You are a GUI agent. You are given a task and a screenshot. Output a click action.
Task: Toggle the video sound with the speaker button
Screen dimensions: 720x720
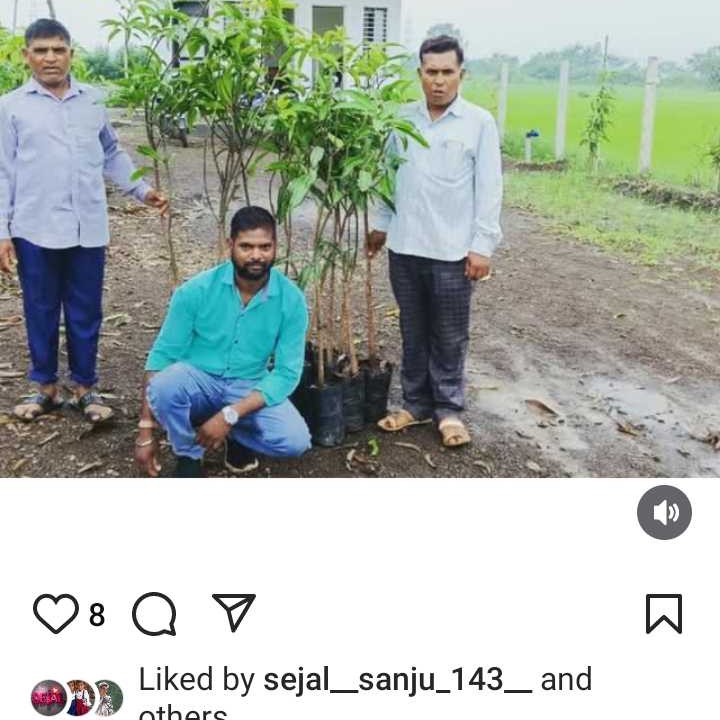664,513
